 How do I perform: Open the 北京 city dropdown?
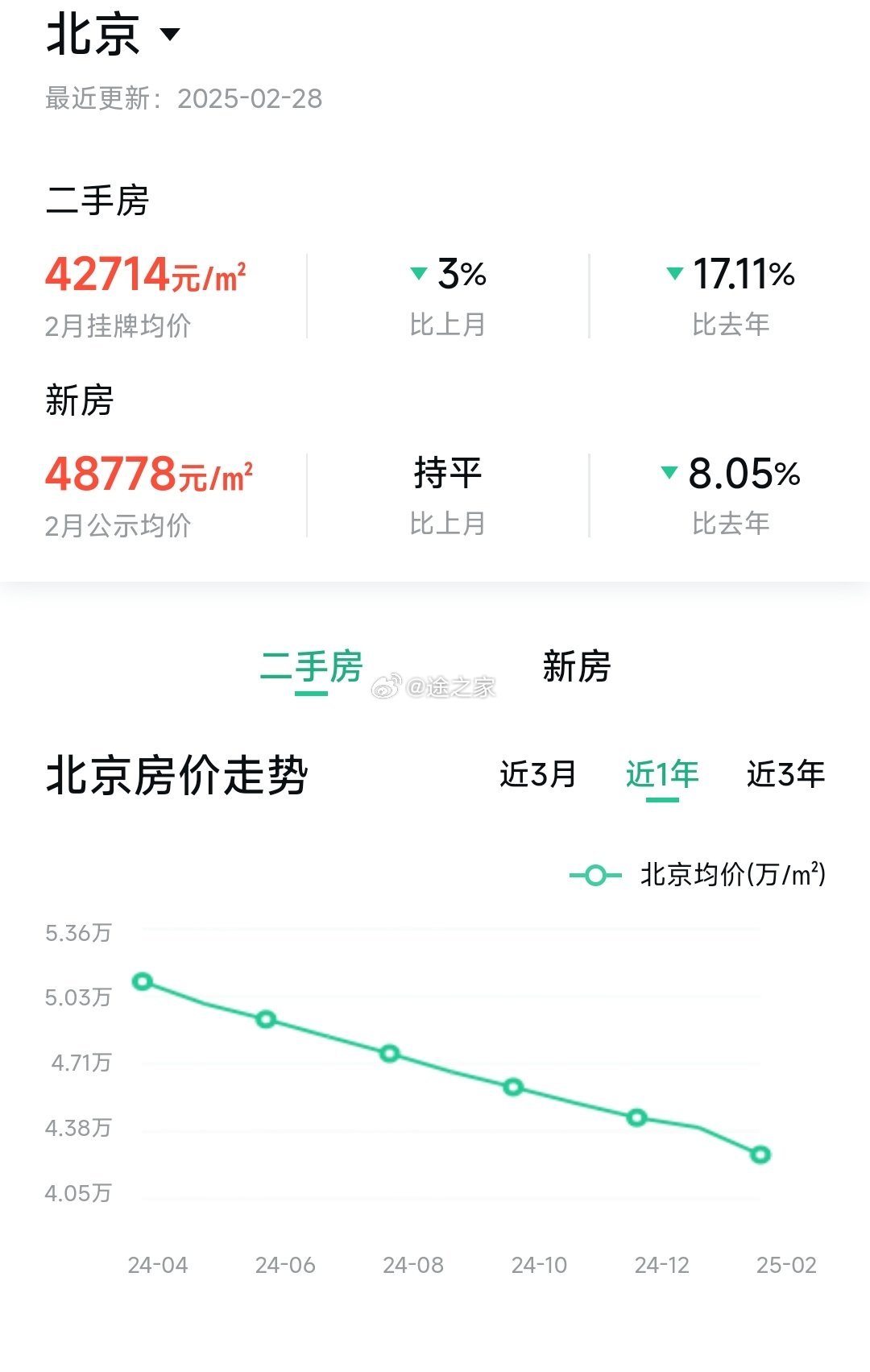[x=113, y=35]
